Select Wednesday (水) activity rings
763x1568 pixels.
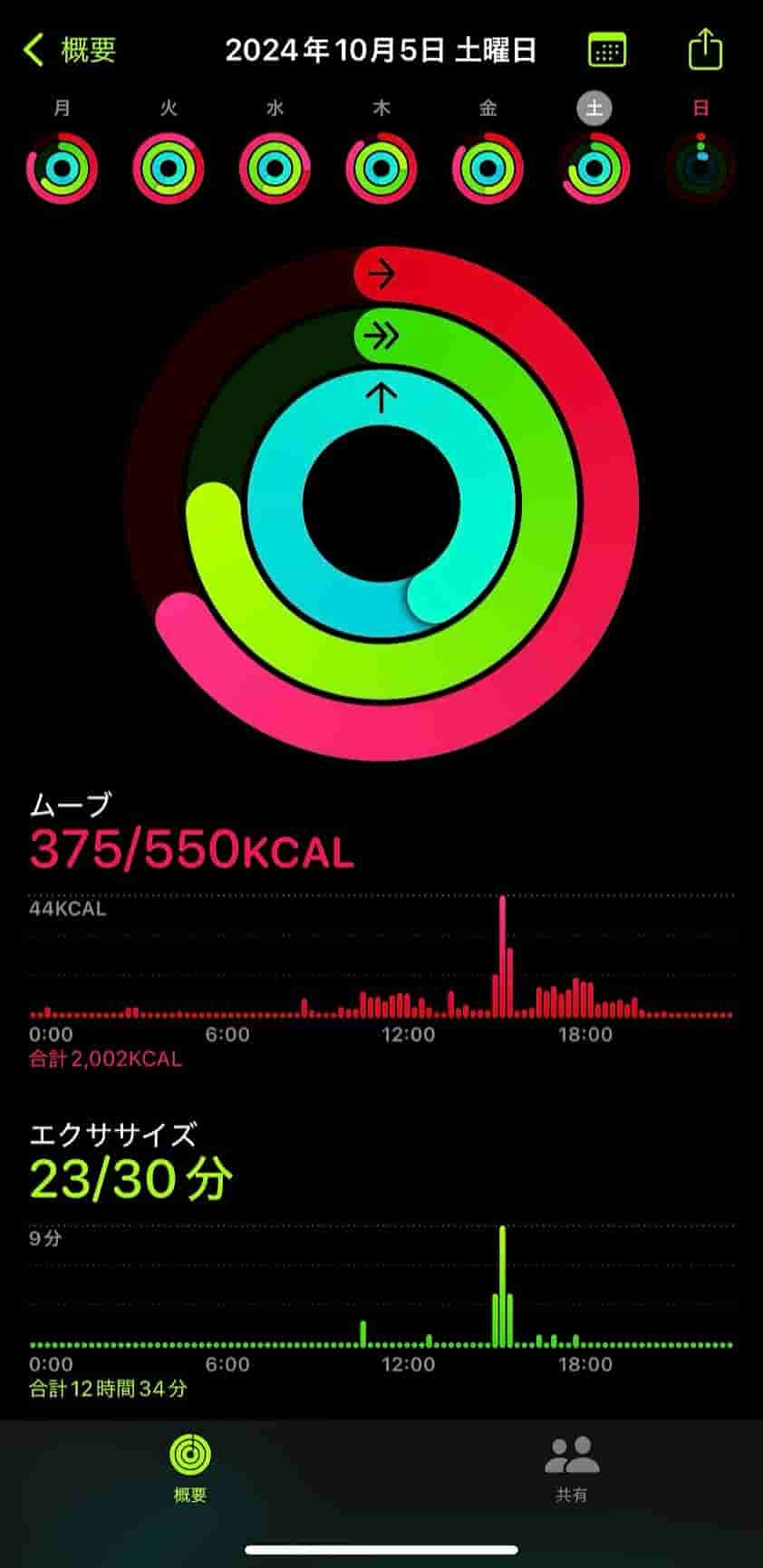point(275,168)
